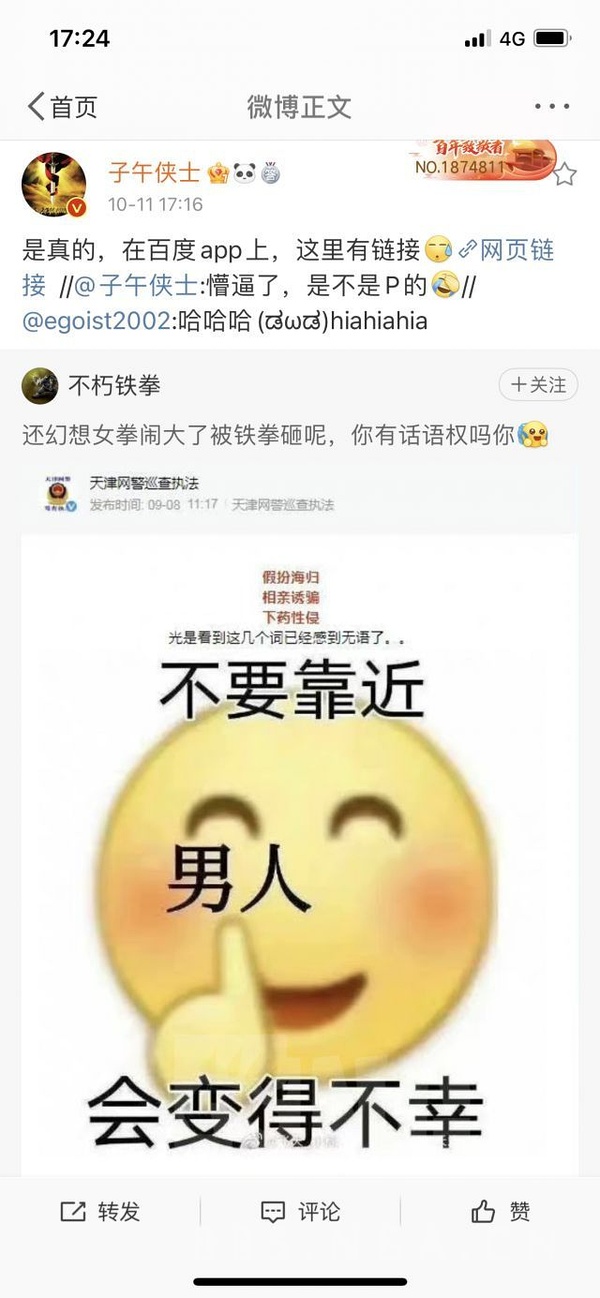This screenshot has height=1298, width=600.
Task: Tap the 子午侠士 username
Action: pos(154,172)
